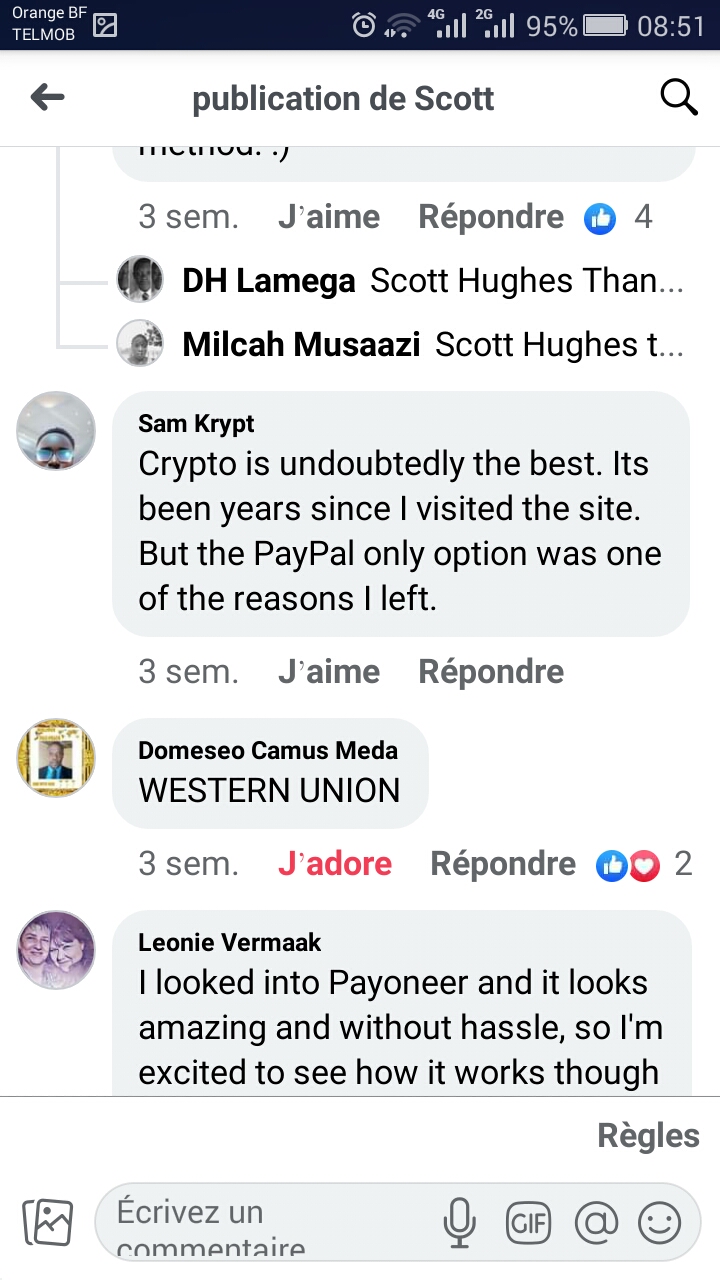Tap J'adore under Domeseo Camus Meda's comment
This screenshot has height=1280, width=720.
[x=335, y=864]
